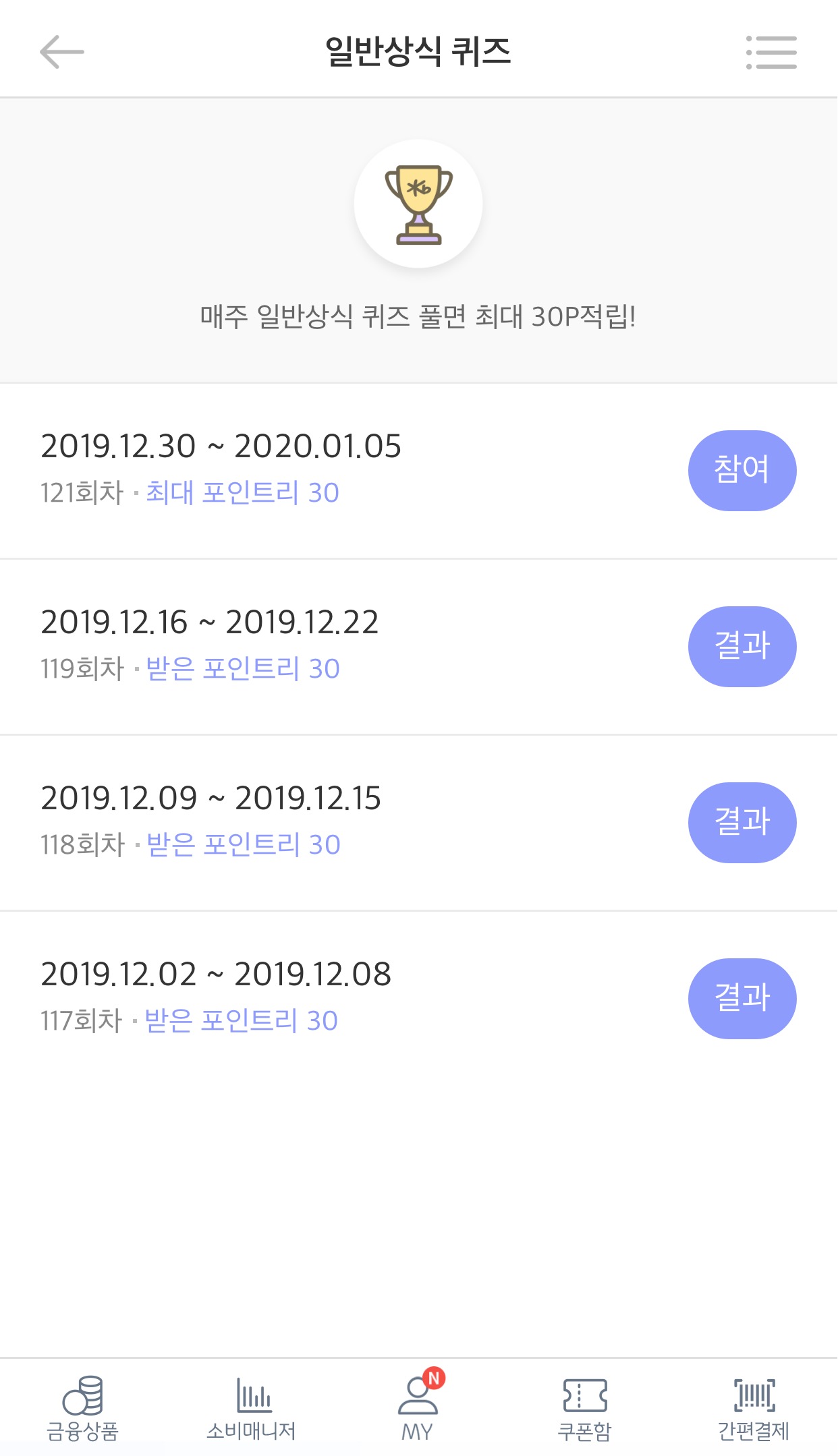Select the 간편결제 tab
This screenshot has width=838, height=1456.
(x=754, y=1408)
